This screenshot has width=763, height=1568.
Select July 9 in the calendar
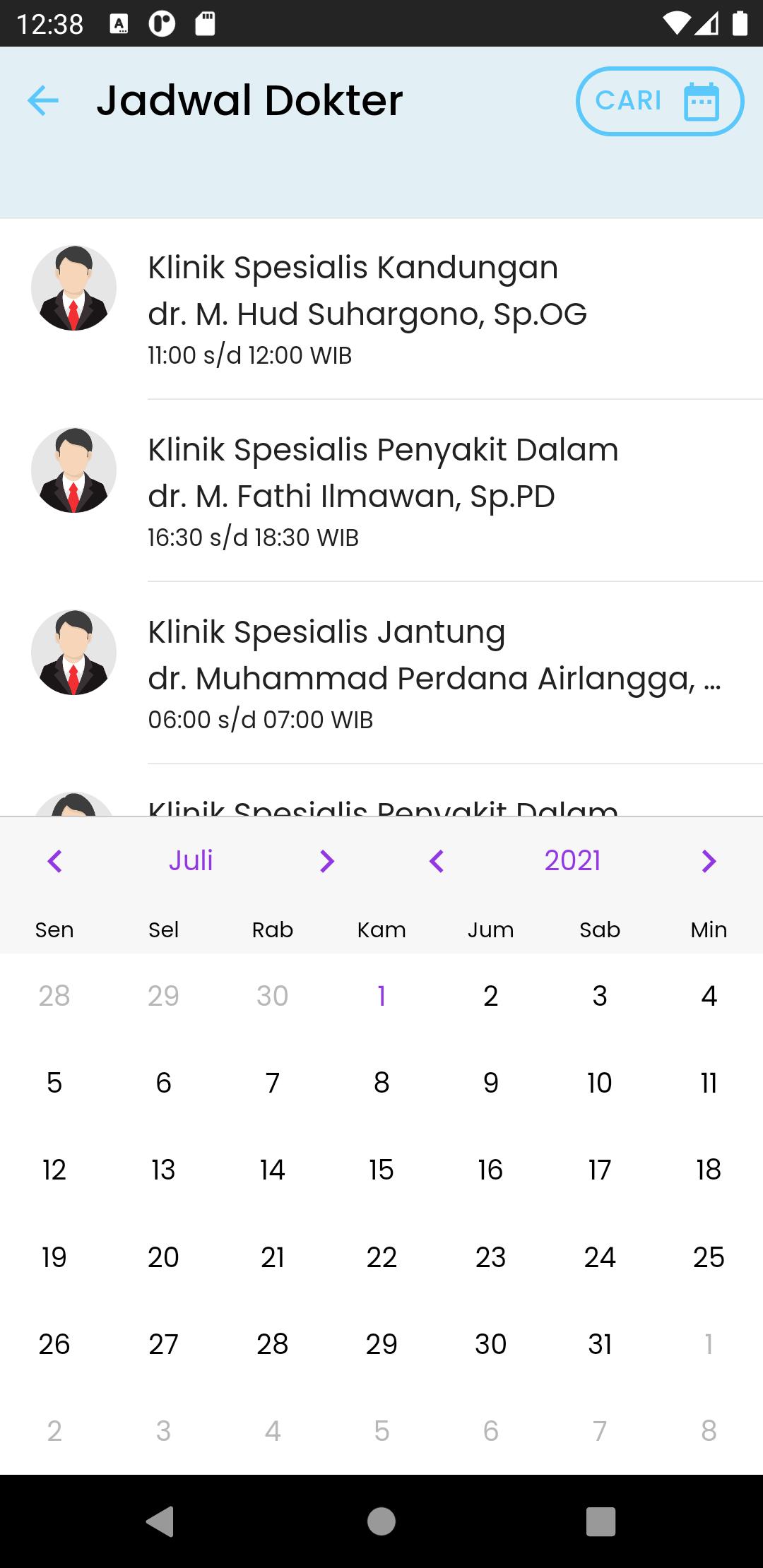tap(490, 1083)
